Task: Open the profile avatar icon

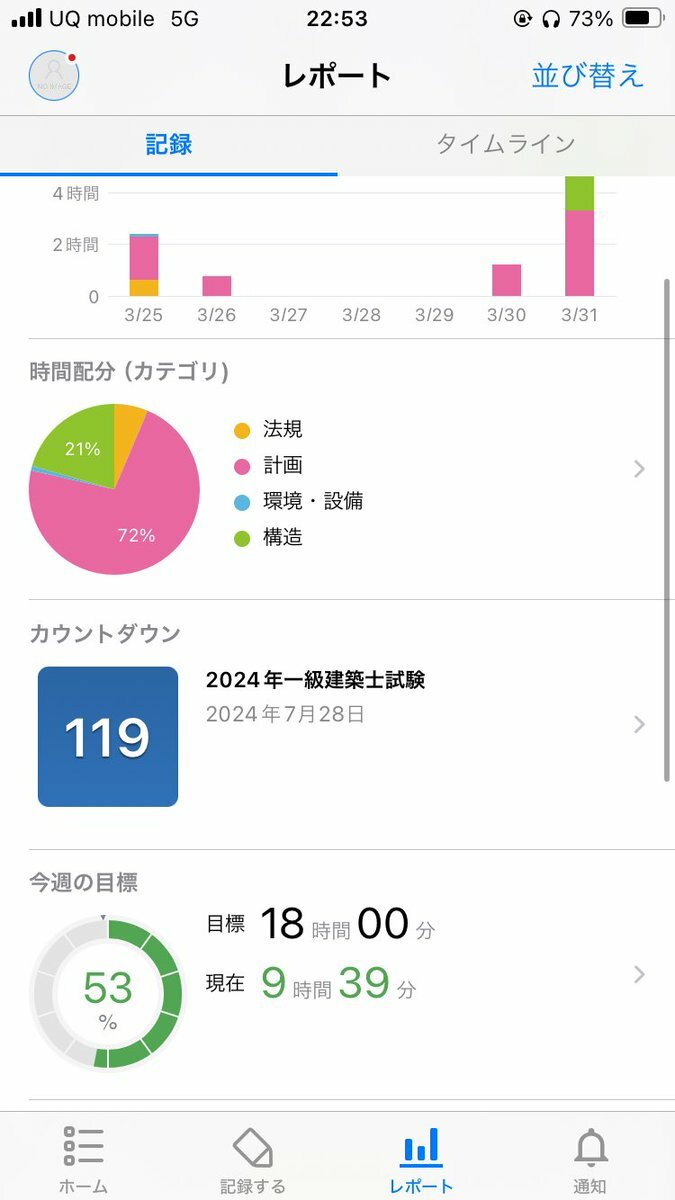Action: tap(54, 75)
